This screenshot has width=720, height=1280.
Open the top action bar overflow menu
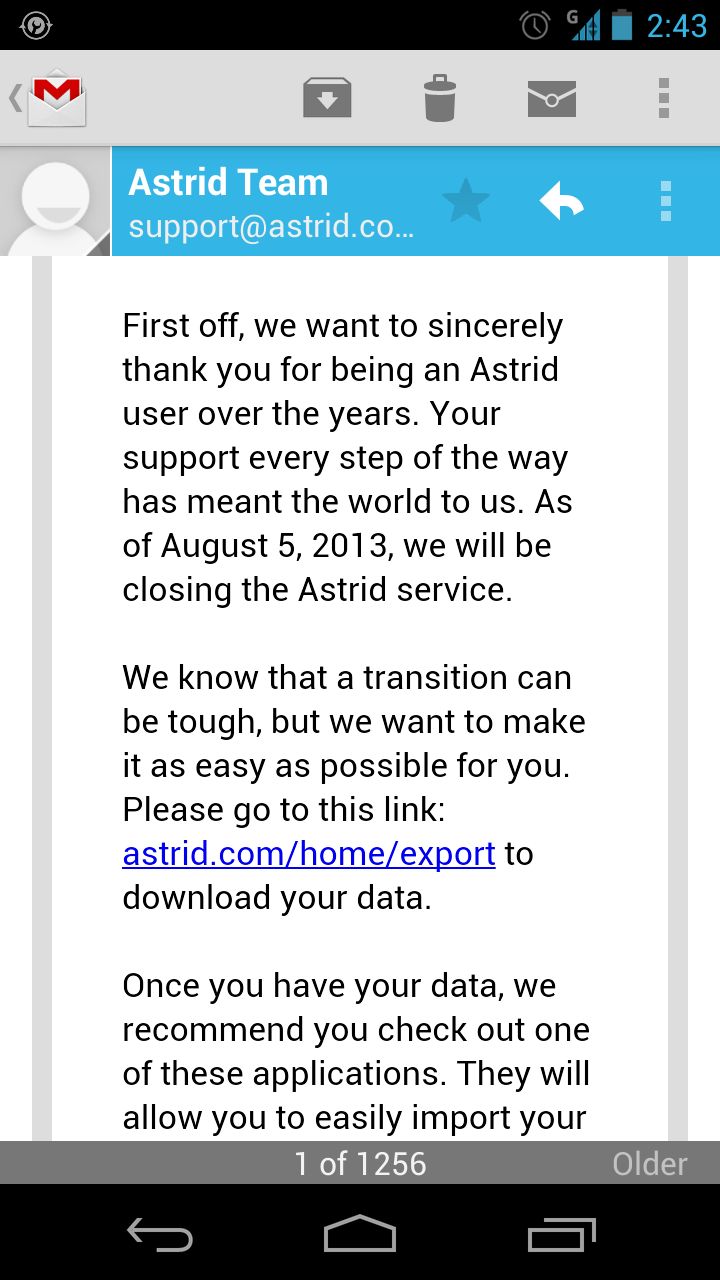pos(665,98)
